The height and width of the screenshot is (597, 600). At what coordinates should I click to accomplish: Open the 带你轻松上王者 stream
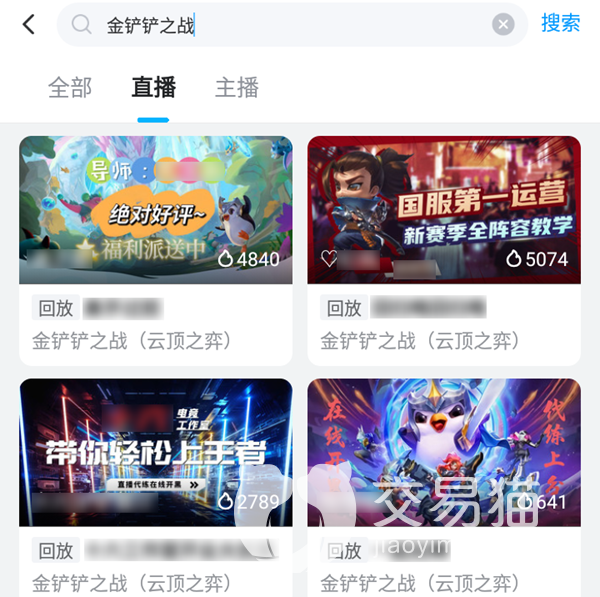click(156, 452)
